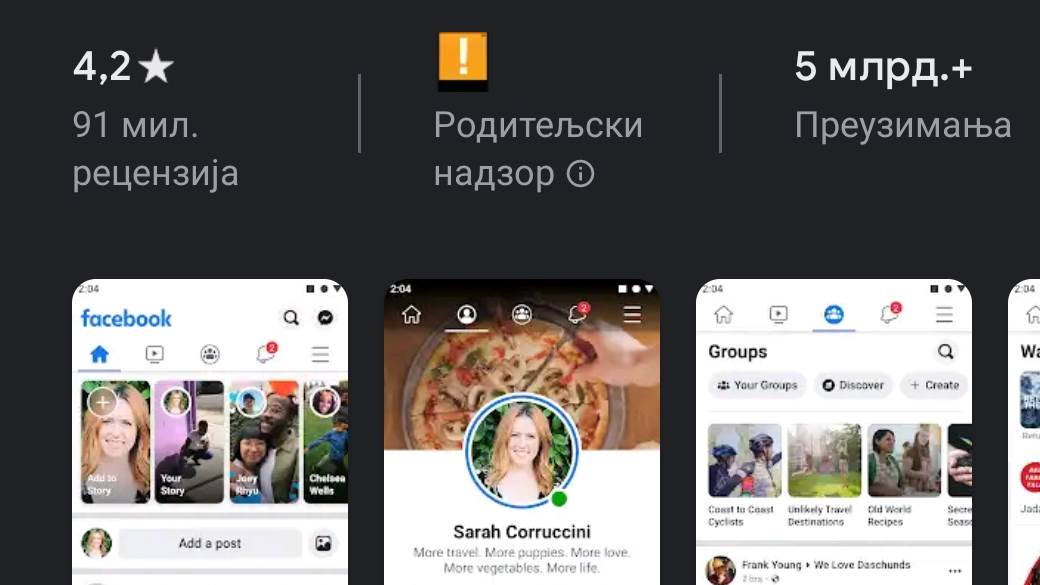Screen dimensions: 1040x585
Task: View the Sarah Corruccini profile screenshot
Action: click(522, 432)
